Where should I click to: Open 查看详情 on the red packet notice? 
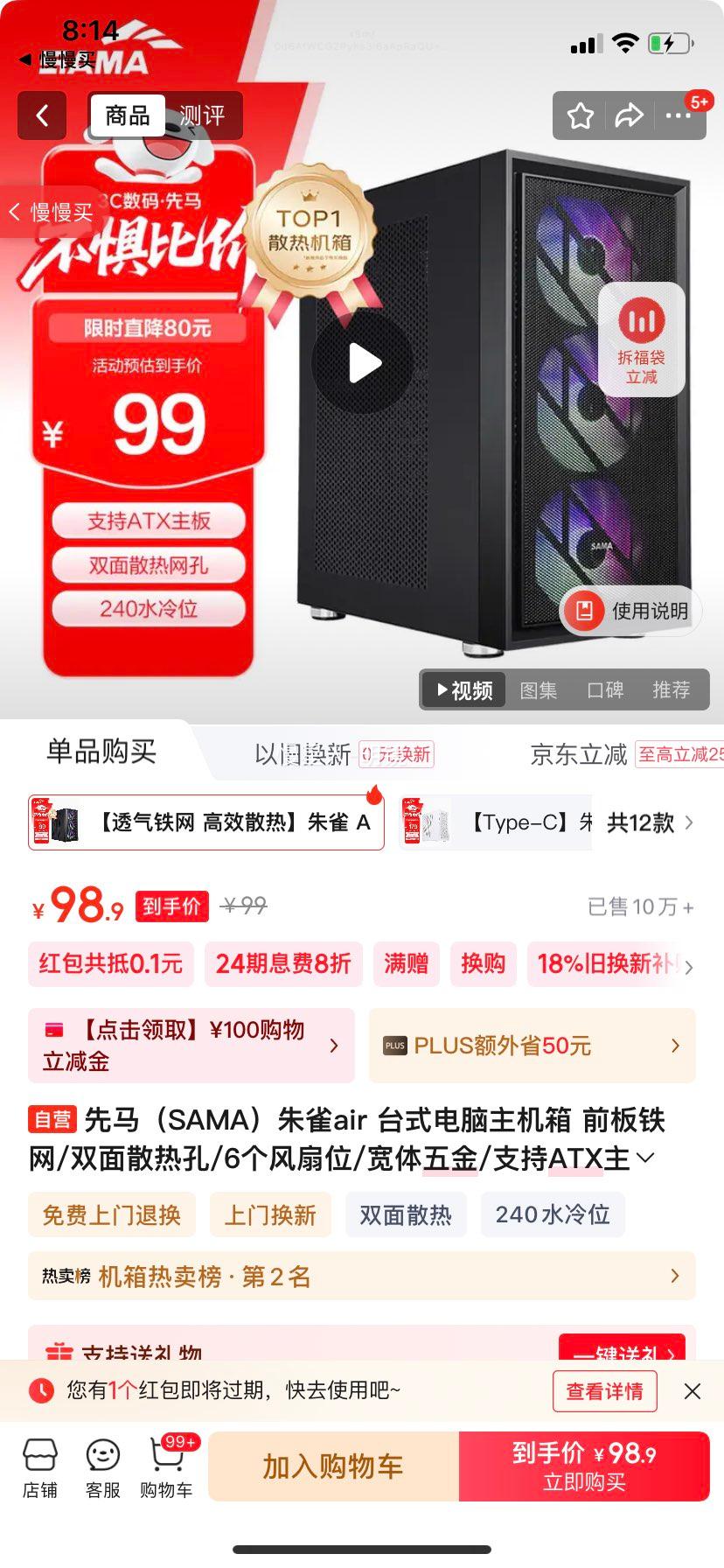pos(604,1391)
